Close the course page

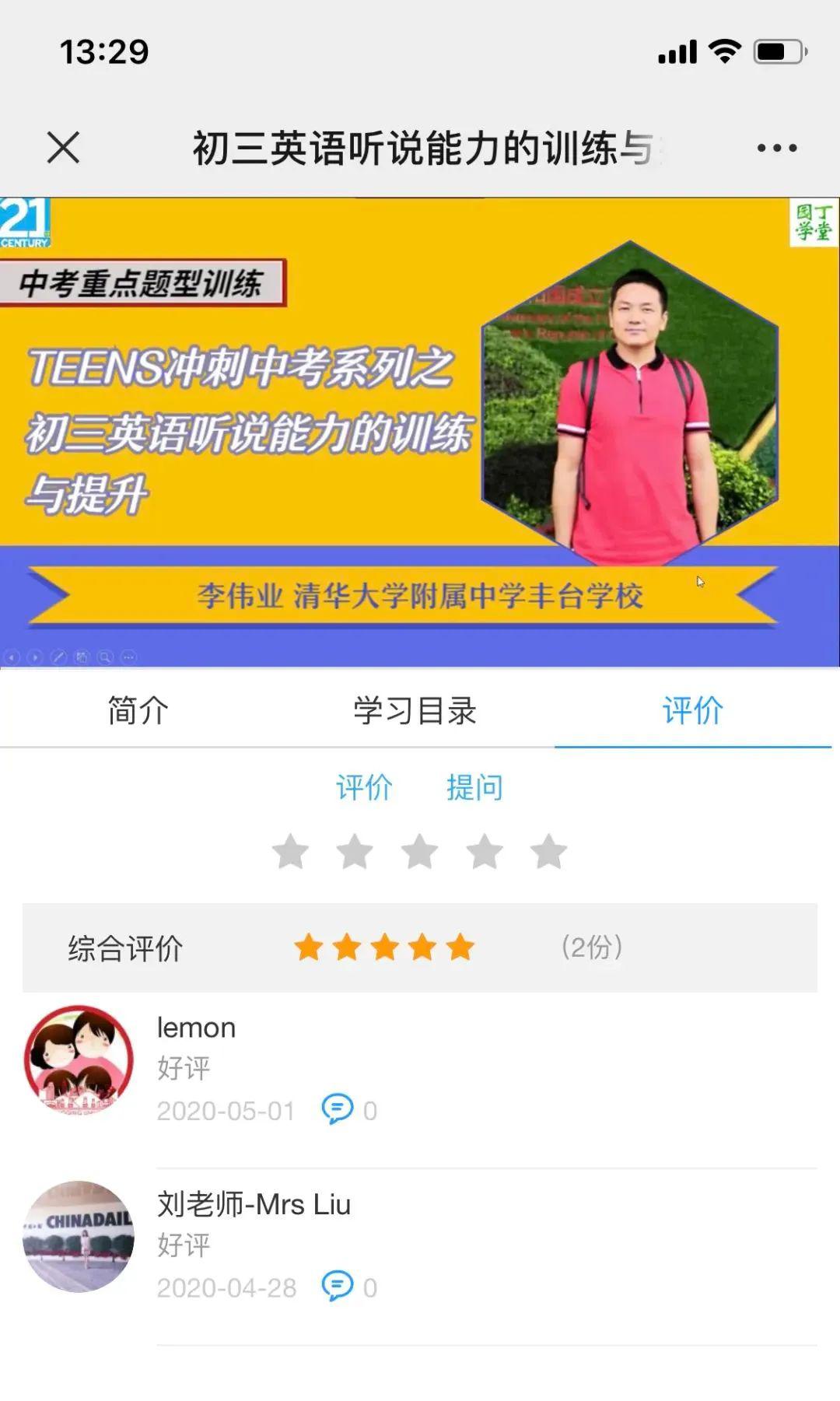pyautogui.click(x=63, y=148)
